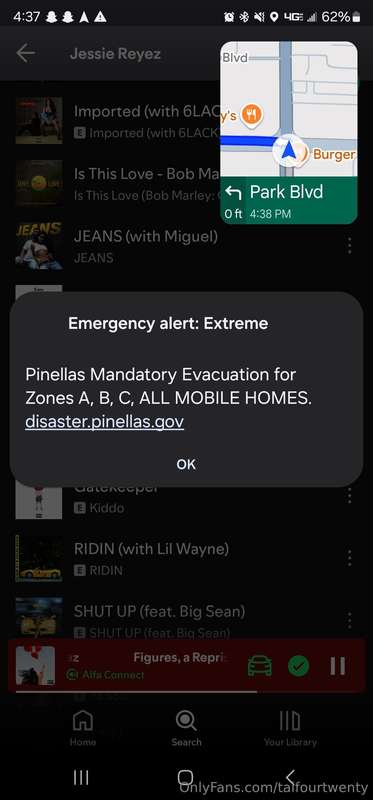
Task: Dismiss the emergency alert with OK
Action: pyautogui.click(x=186, y=464)
